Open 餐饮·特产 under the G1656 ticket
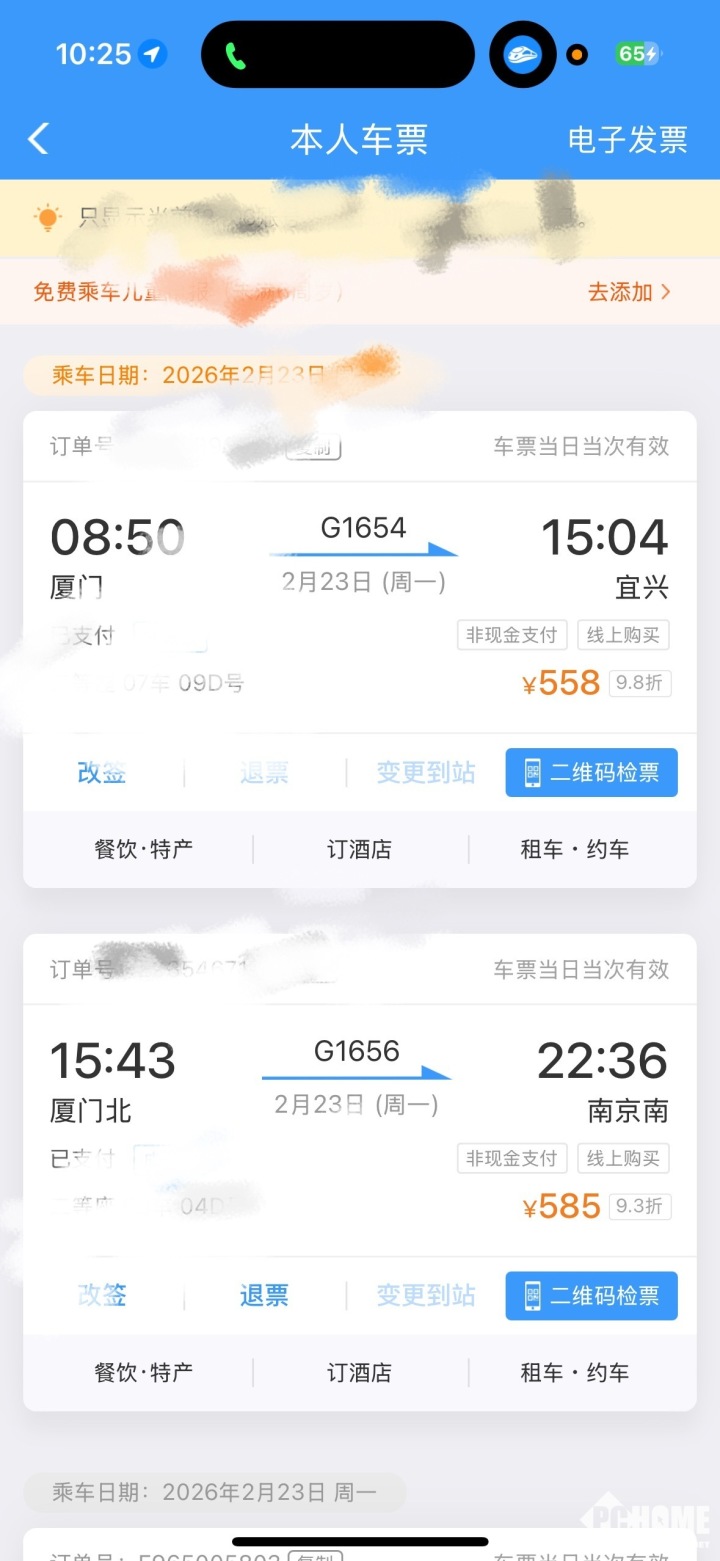The image size is (720, 1561). tap(143, 1373)
